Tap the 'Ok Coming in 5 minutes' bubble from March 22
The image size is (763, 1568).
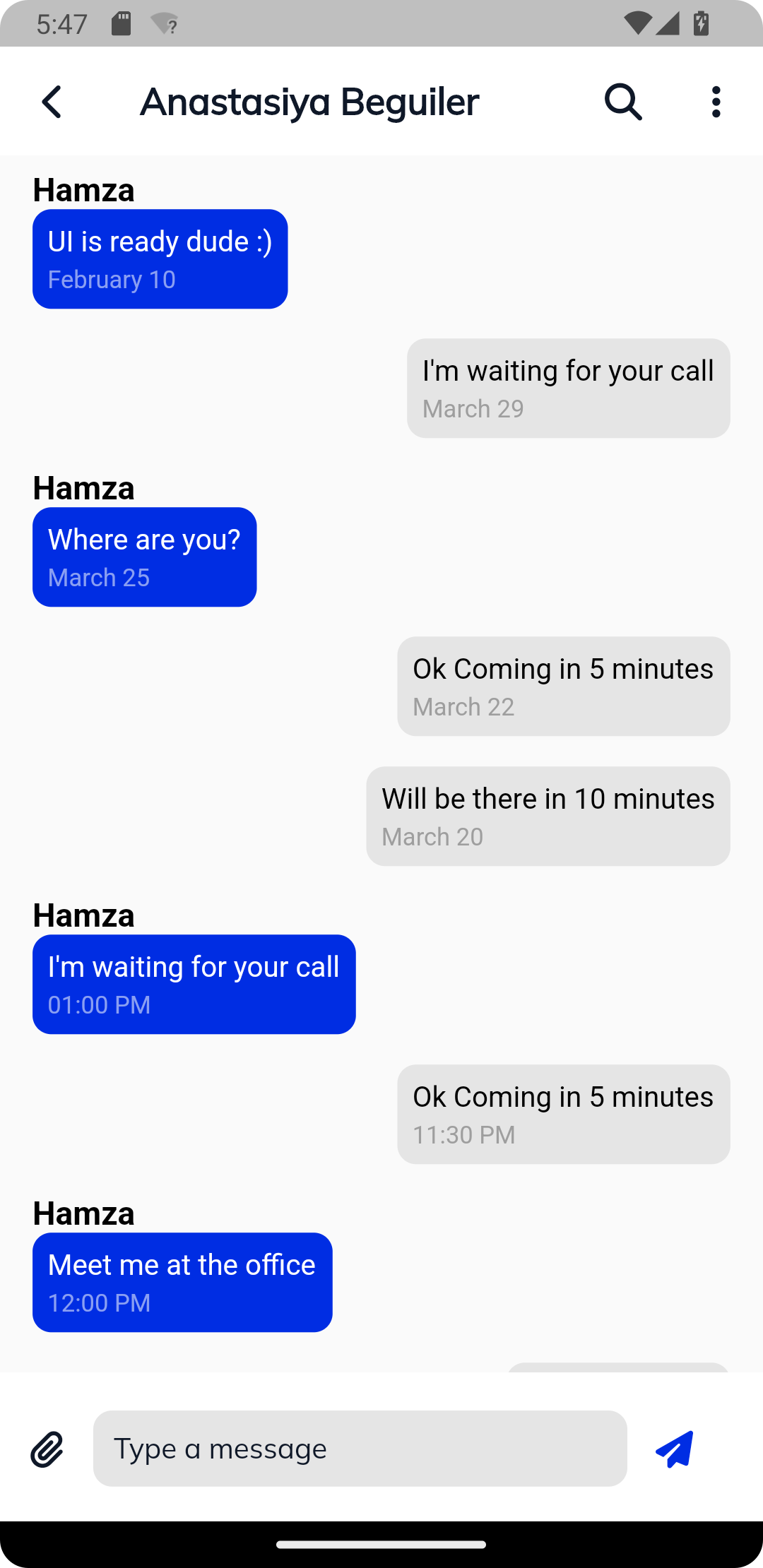[x=563, y=686]
